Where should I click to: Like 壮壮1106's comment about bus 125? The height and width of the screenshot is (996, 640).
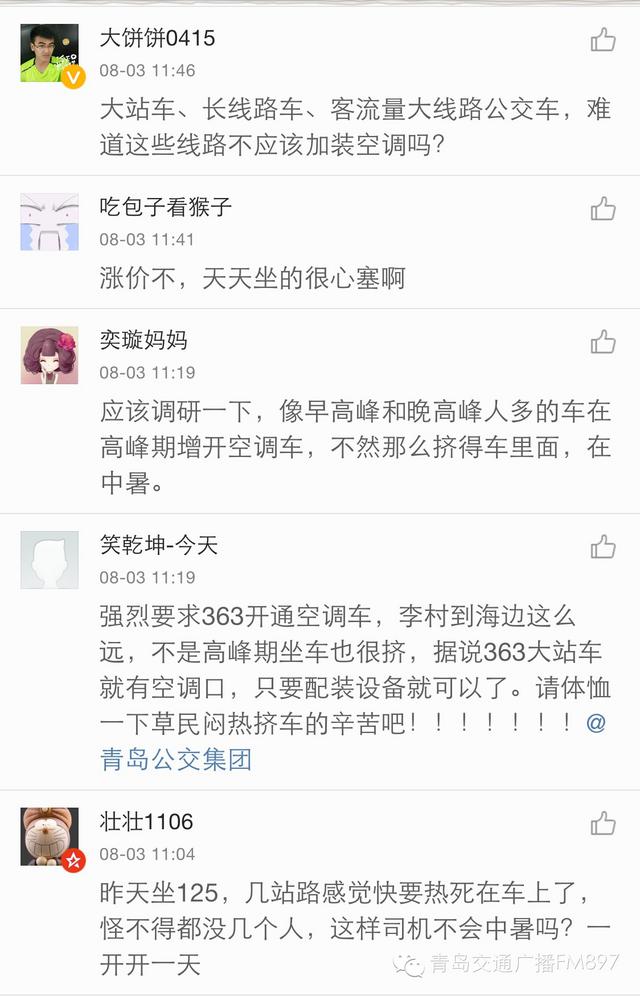click(x=603, y=823)
